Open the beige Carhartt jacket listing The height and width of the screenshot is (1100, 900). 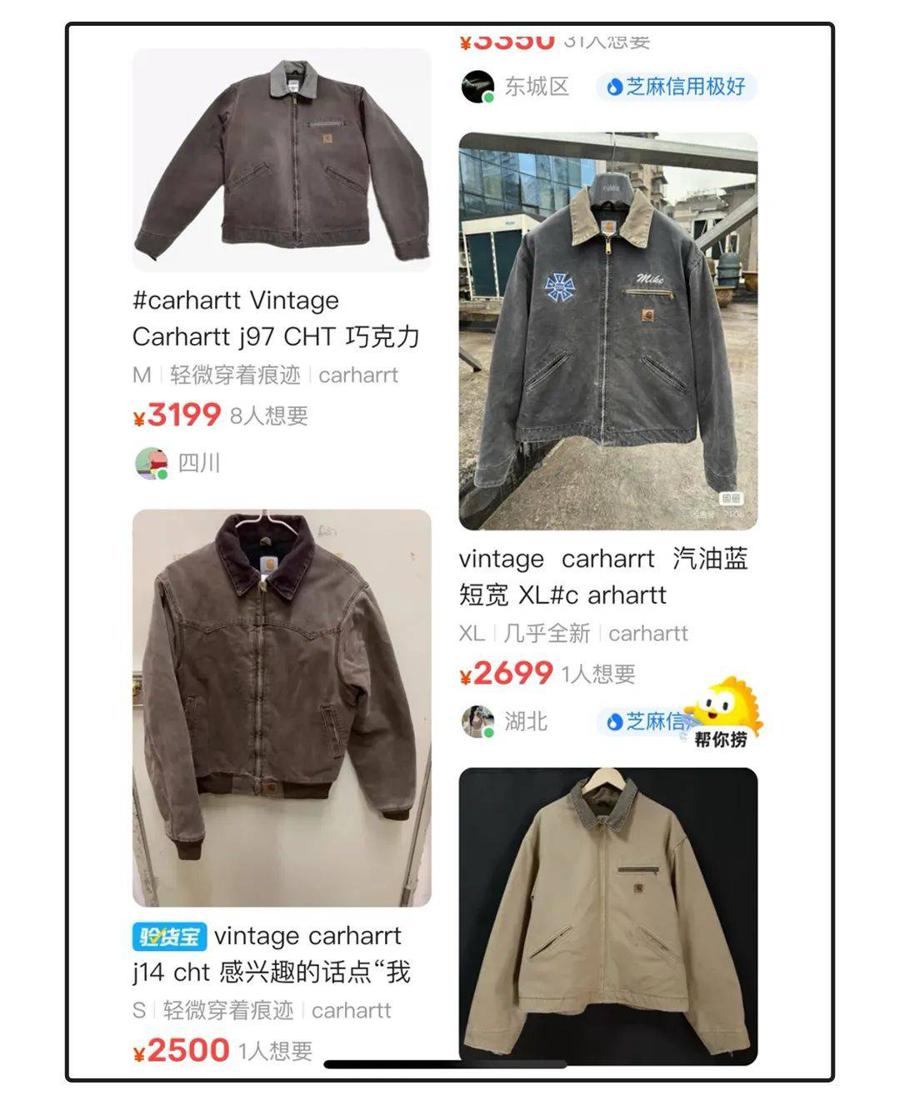[x=607, y=915]
